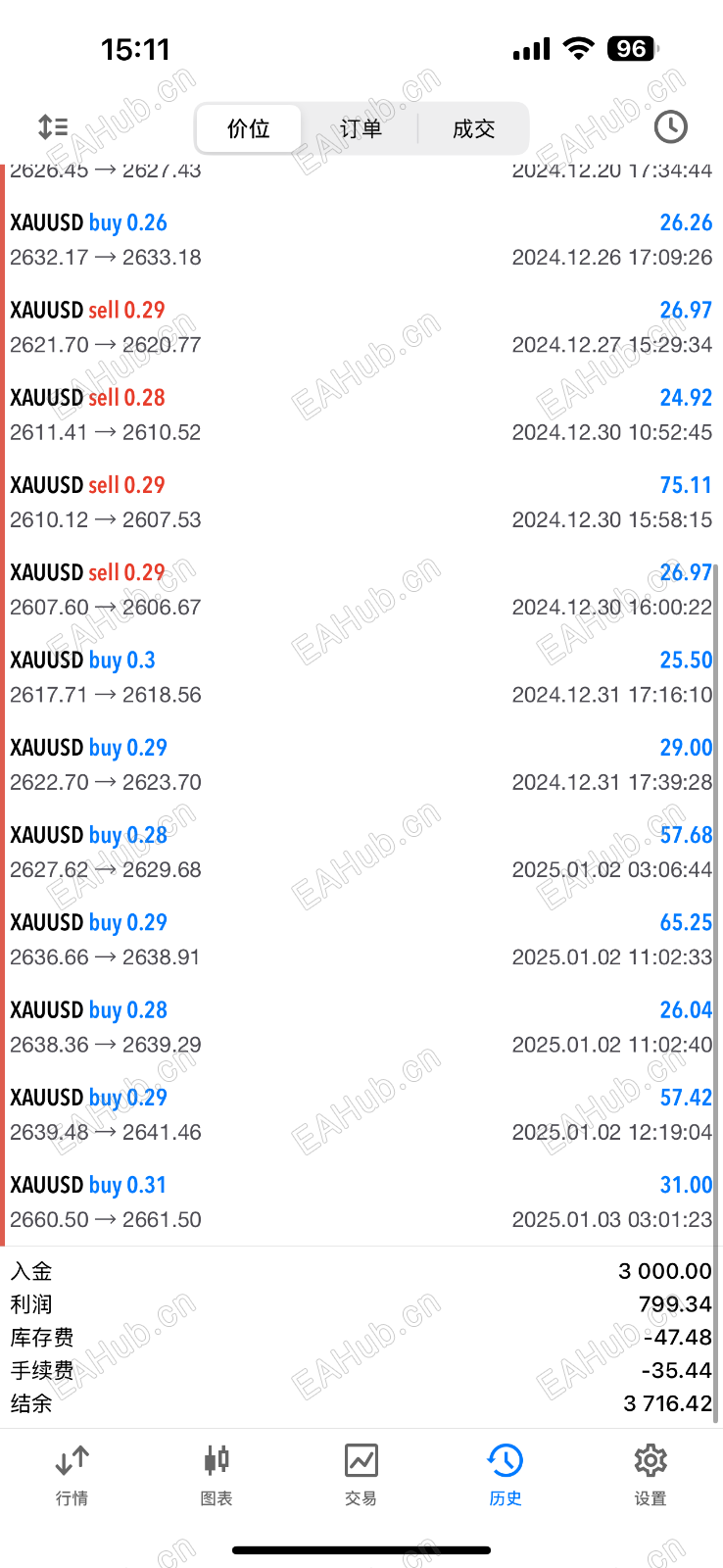
Task: Open the sort options icon
Action: point(53,126)
